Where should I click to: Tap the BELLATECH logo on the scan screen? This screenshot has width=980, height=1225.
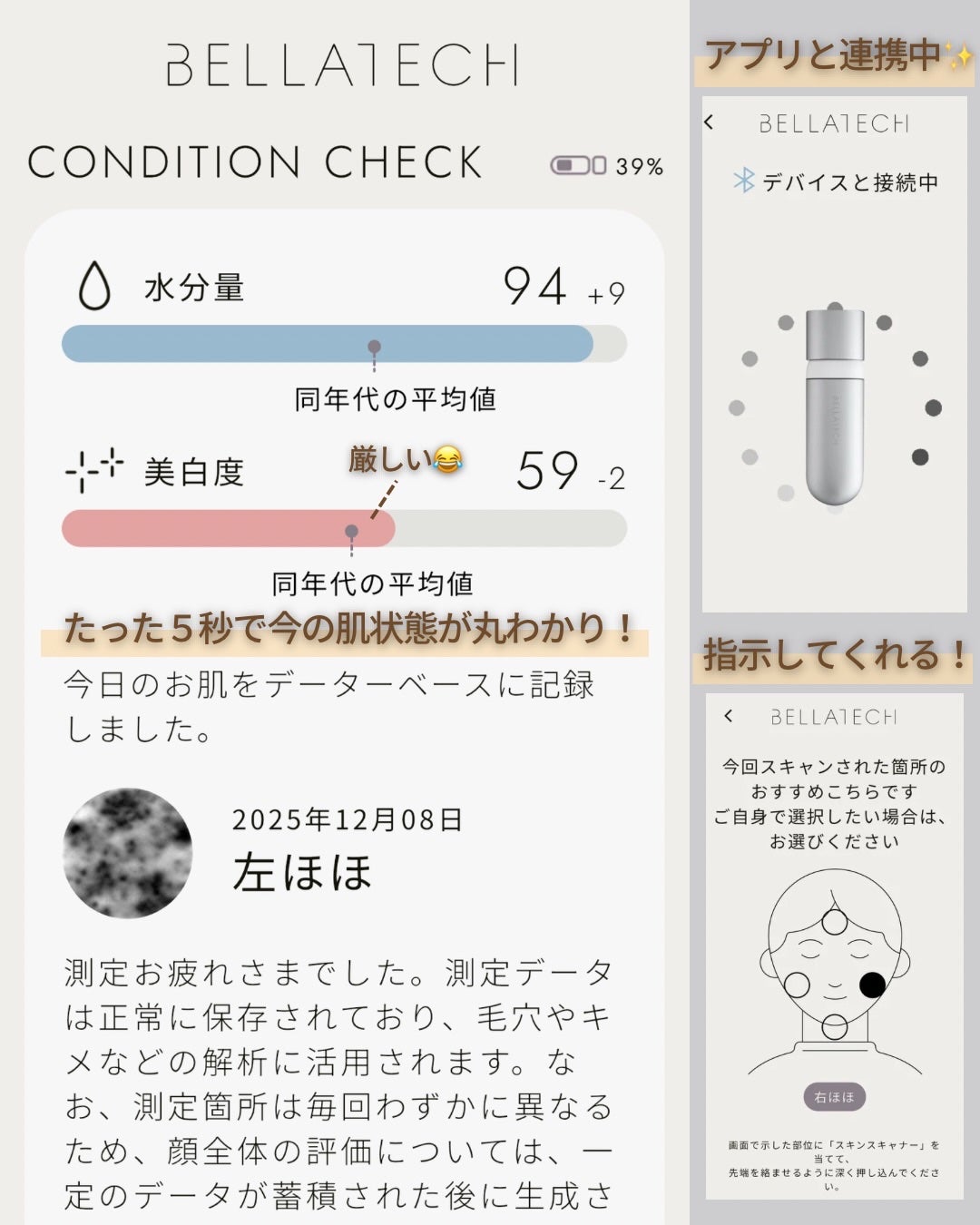click(x=836, y=718)
